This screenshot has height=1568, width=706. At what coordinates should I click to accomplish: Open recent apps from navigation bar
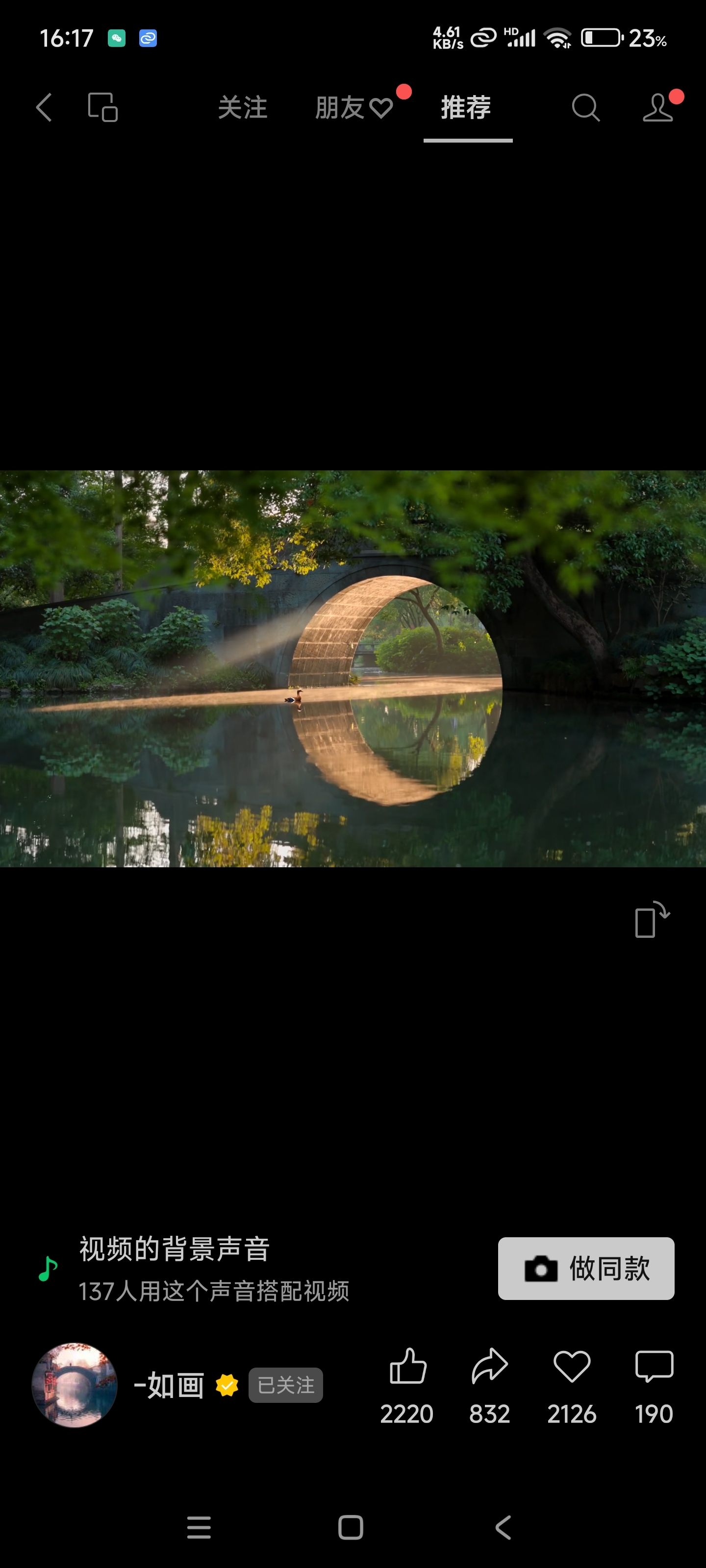click(x=199, y=1527)
